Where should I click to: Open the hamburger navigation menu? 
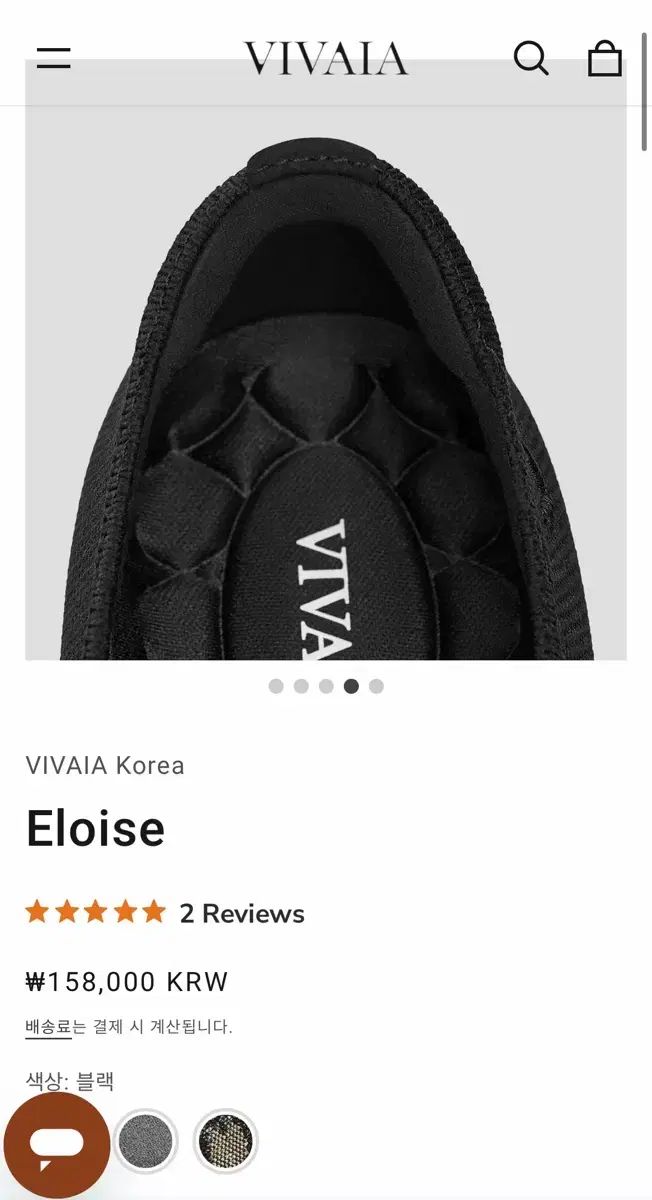(54, 58)
